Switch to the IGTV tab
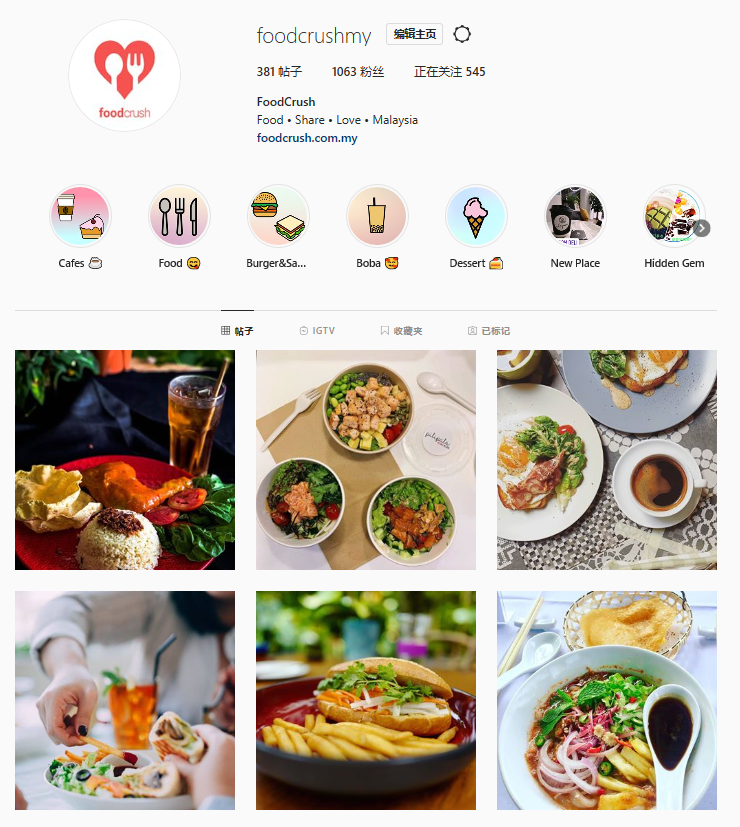Screen dimensions: 740x827 click(x=316, y=331)
